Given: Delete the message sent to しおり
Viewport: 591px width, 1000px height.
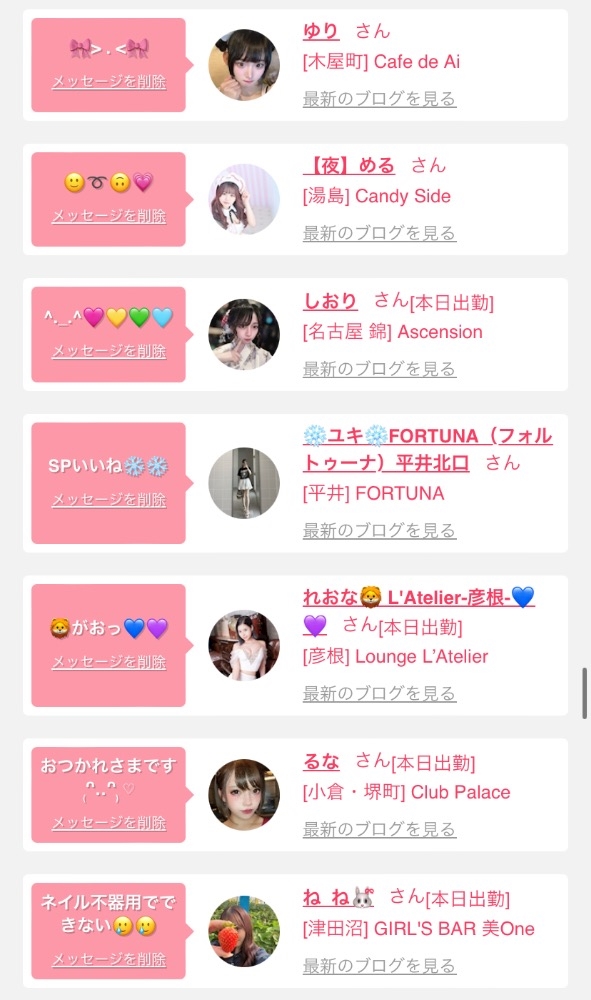Looking at the screenshot, I should (x=109, y=351).
